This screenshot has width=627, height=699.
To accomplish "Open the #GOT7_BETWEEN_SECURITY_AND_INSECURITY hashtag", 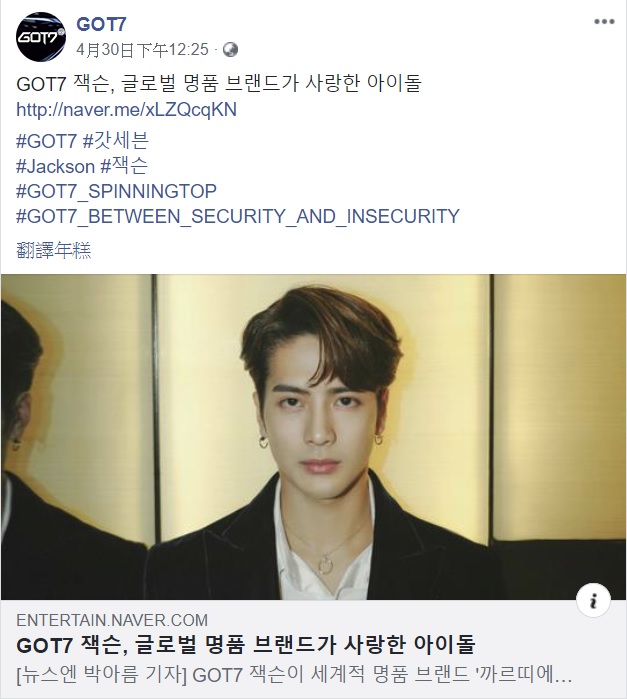I will pos(238,216).
